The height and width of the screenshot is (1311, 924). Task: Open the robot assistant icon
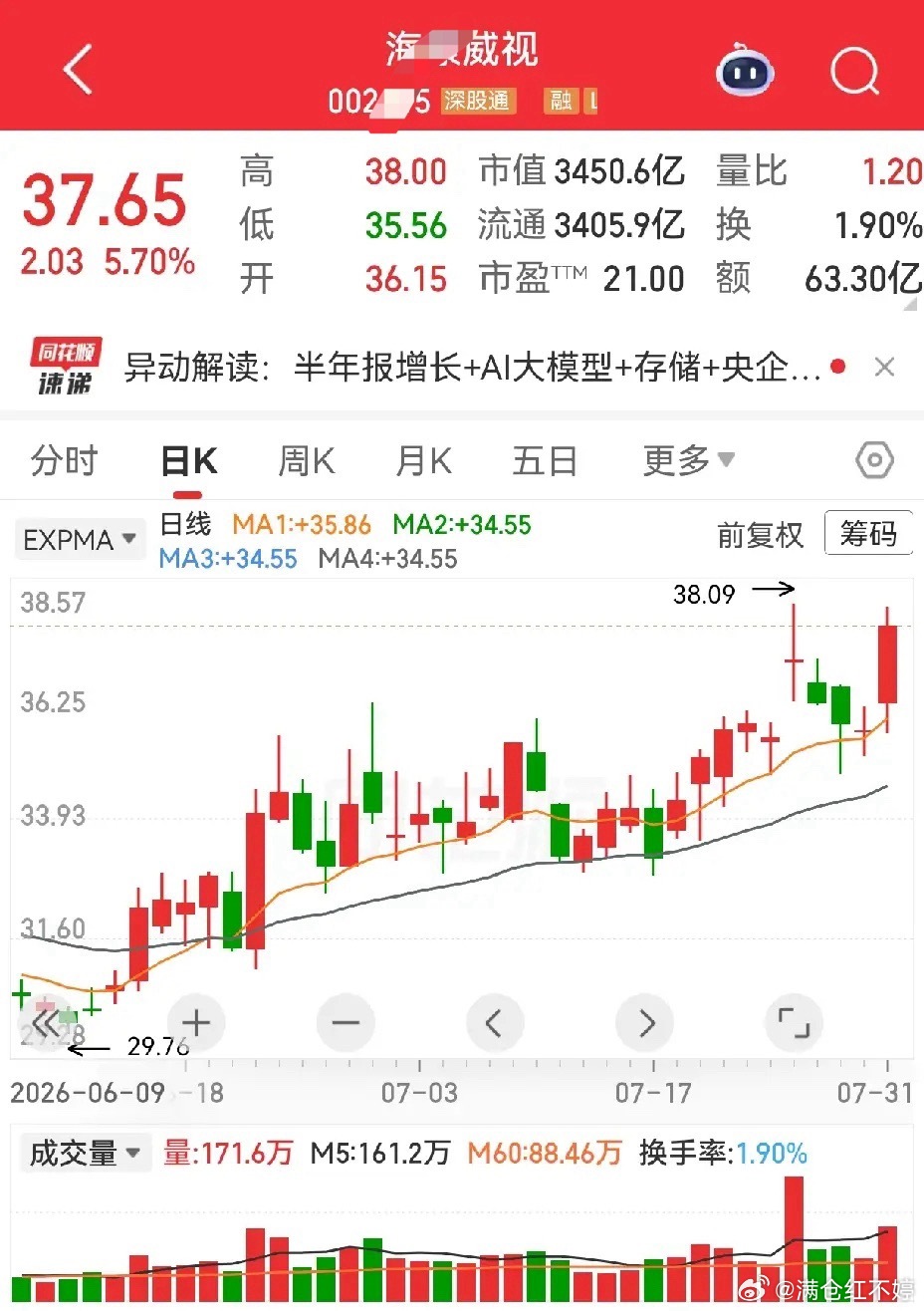tap(745, 71)
